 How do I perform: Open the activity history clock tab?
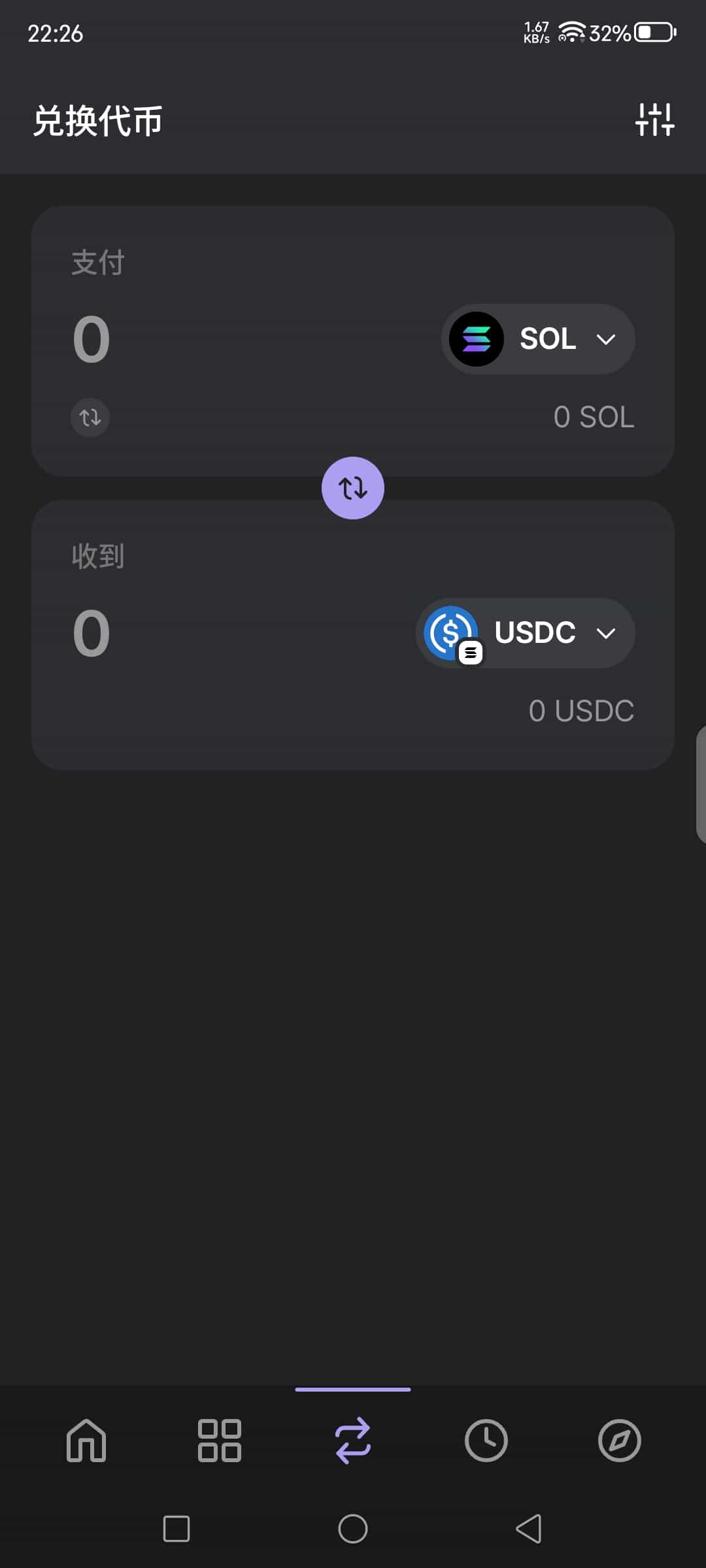tap(486, 1441)
